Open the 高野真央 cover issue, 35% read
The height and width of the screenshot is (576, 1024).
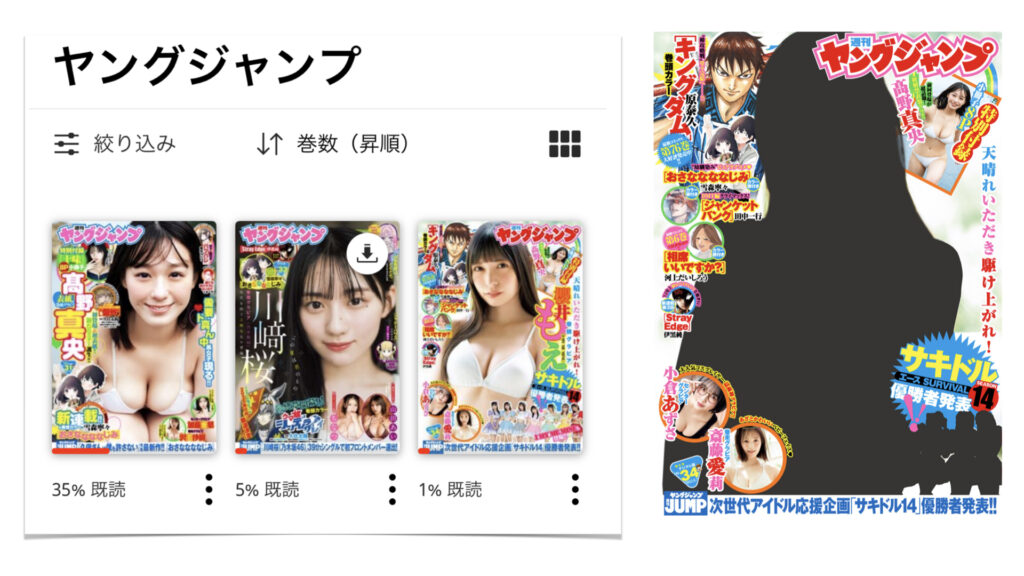(x=134, y=337)
